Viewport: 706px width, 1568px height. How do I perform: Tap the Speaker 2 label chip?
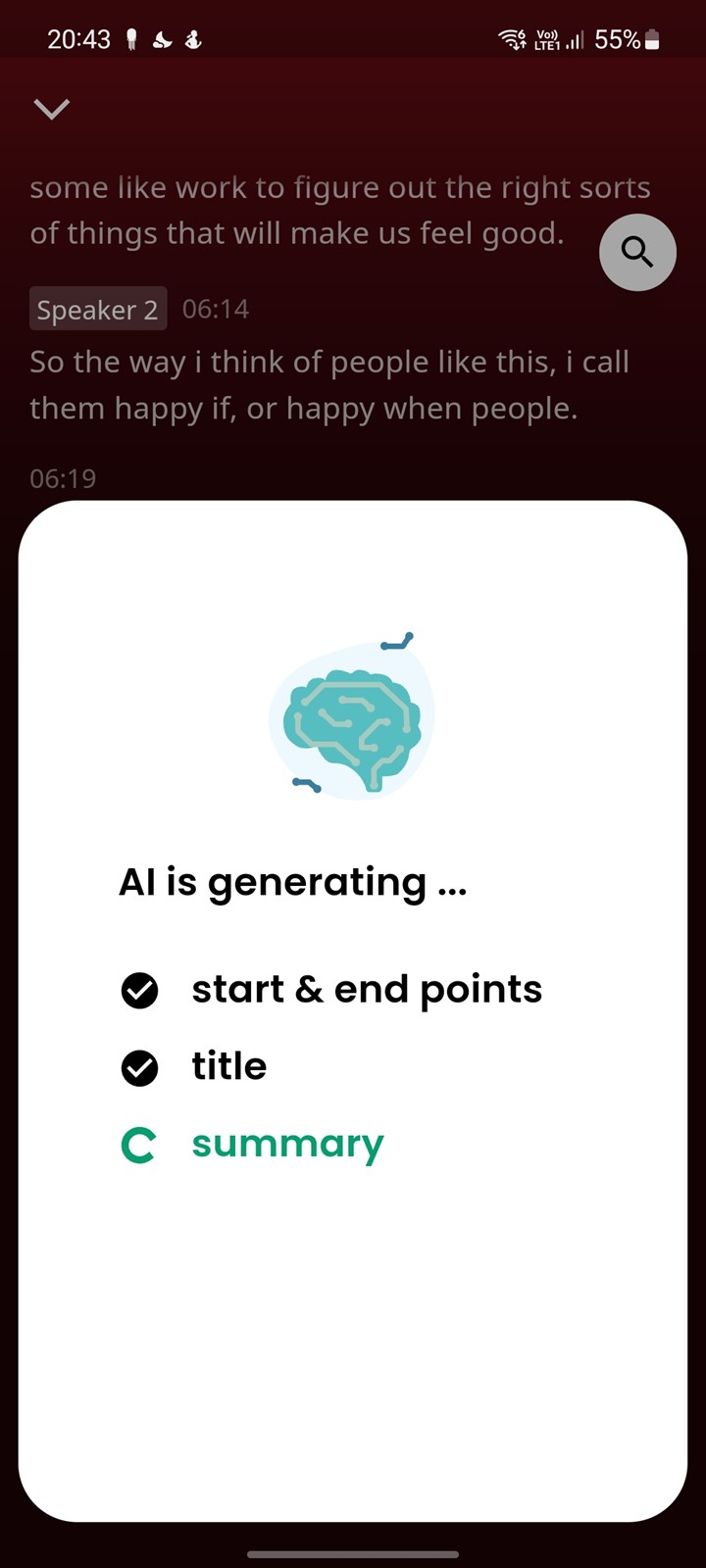98,310
